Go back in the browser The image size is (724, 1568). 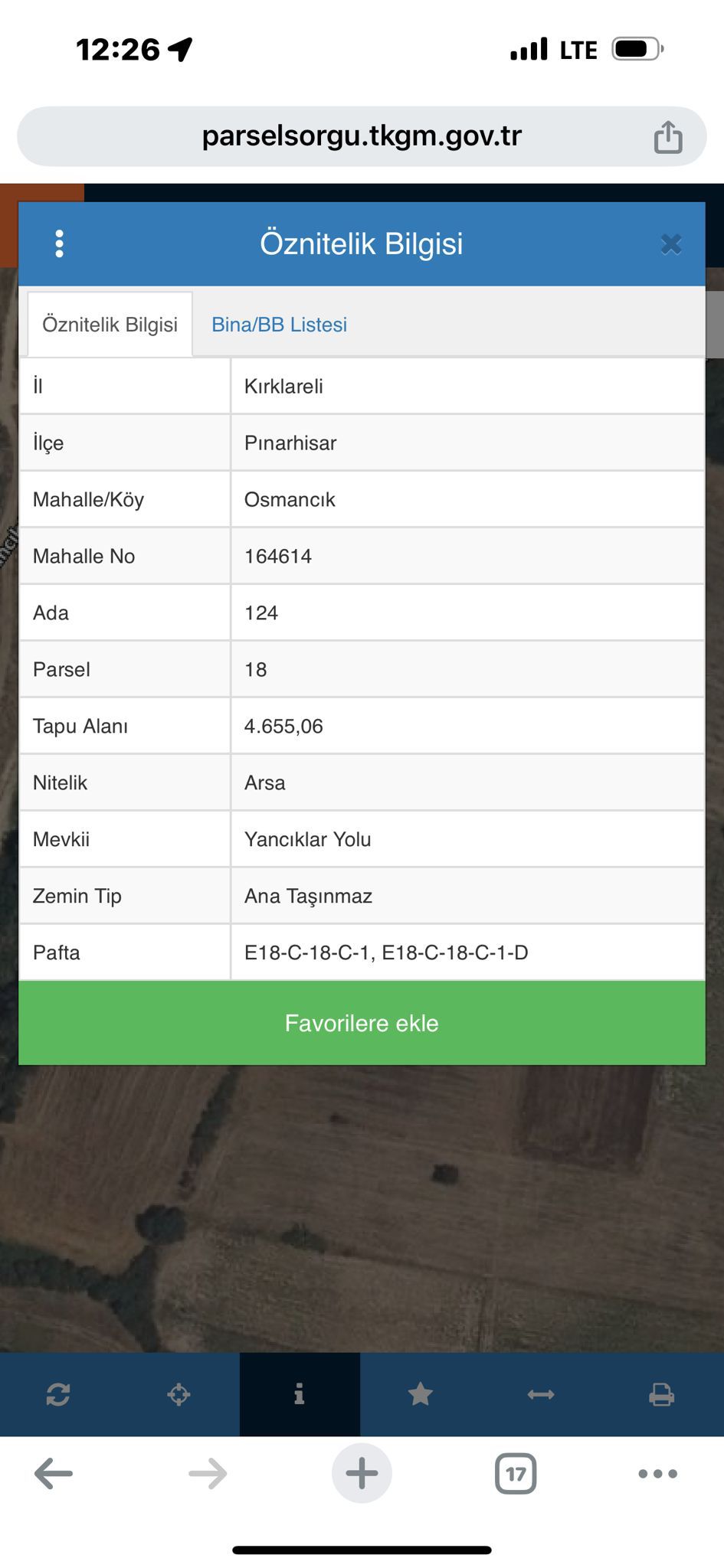(54, 1473)
